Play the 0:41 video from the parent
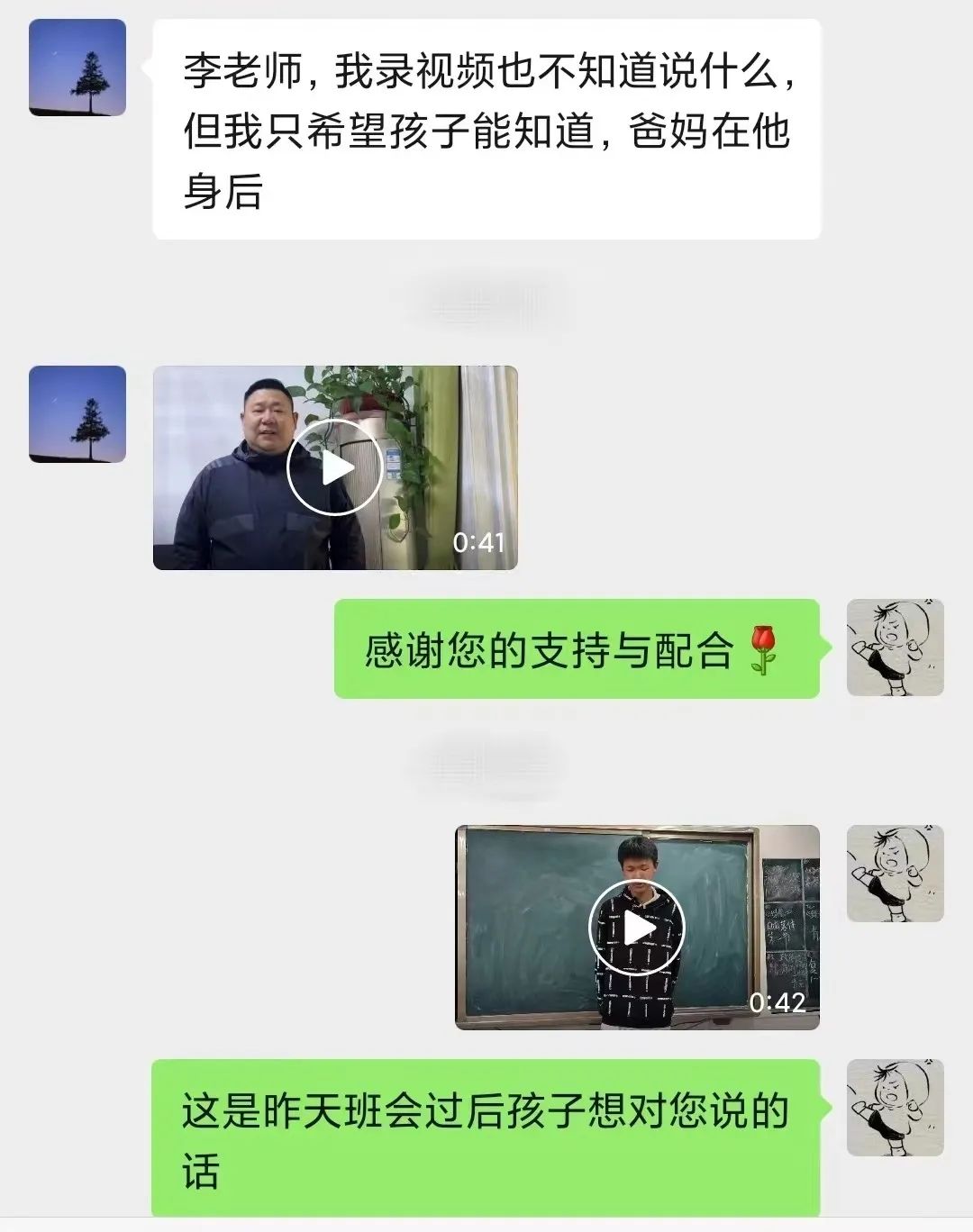 334,468
